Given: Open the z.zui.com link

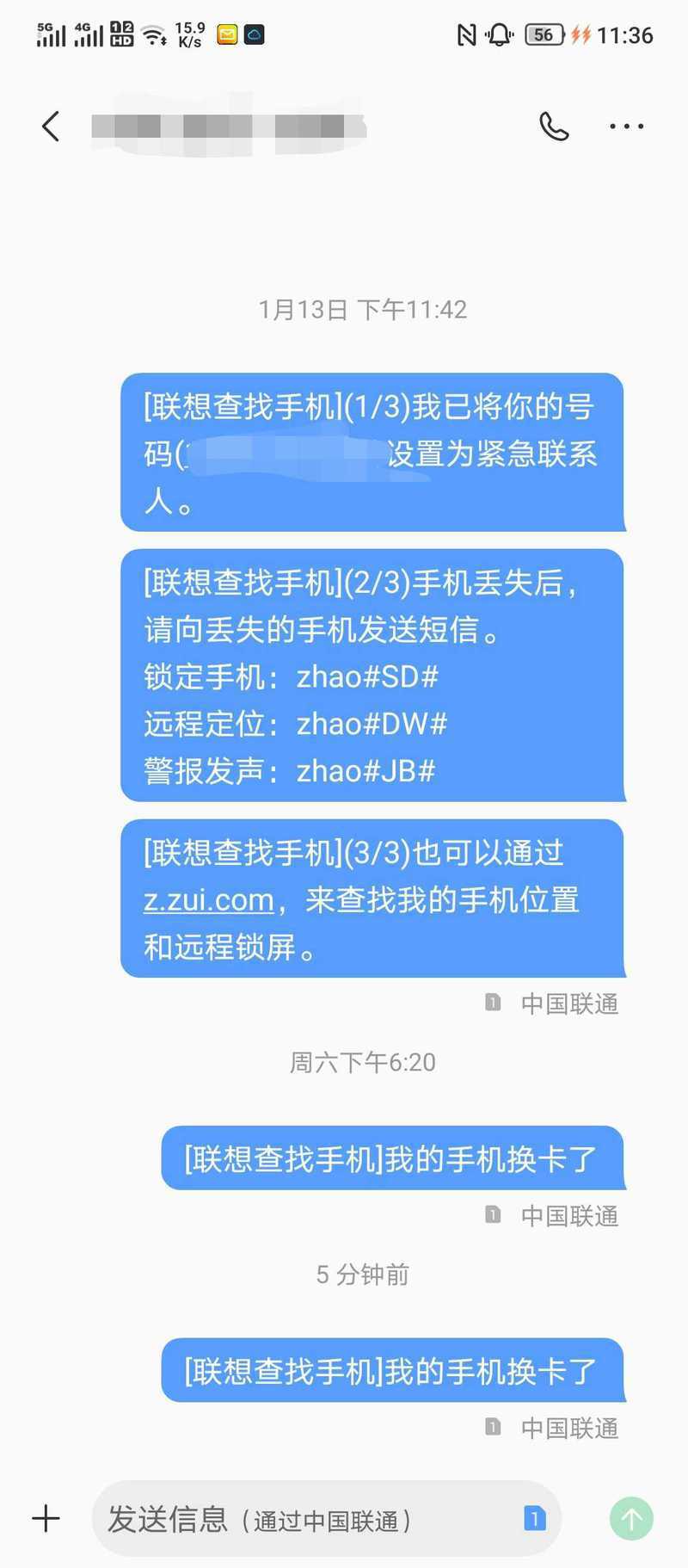Looking at the screenshot, I should coord(208,900).
